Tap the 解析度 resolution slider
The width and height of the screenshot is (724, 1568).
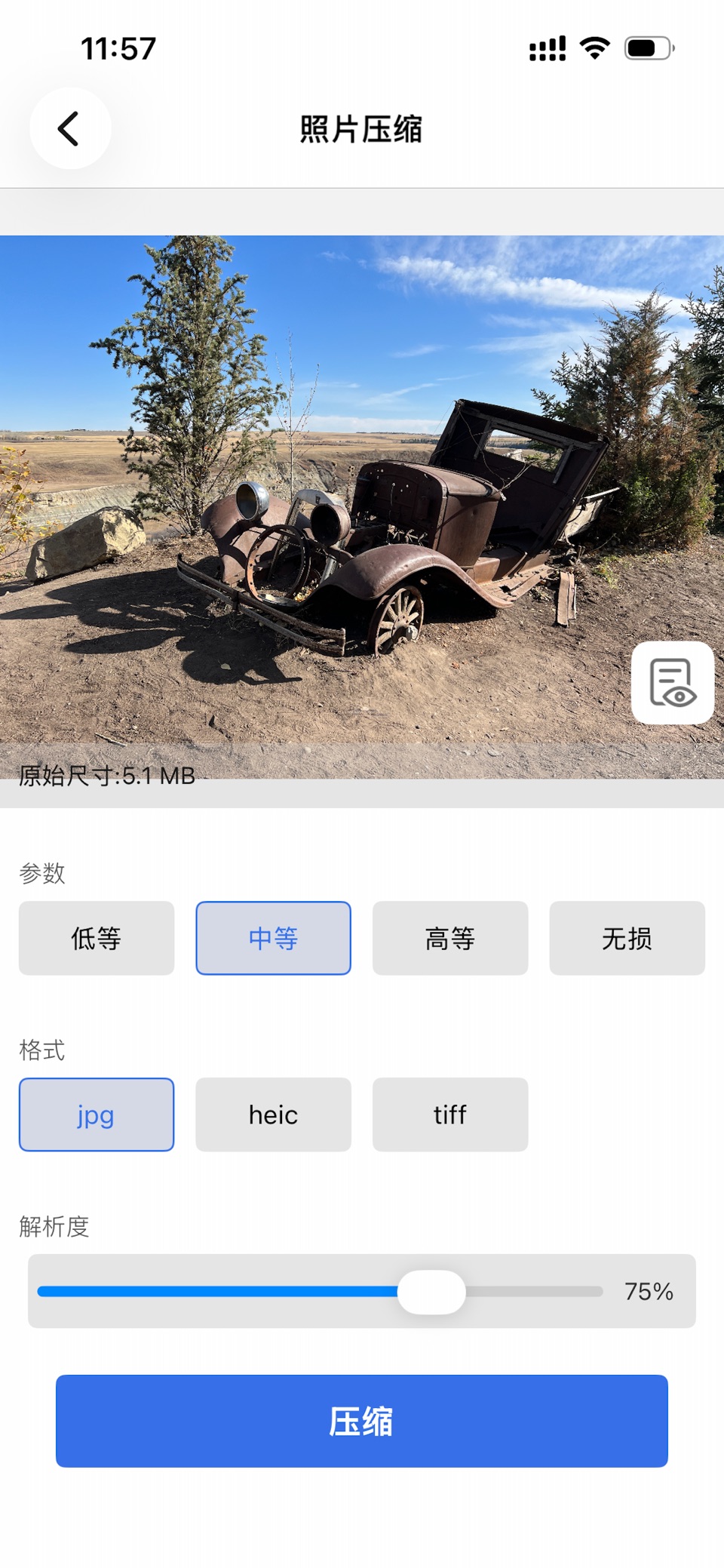tap(321, 1291)
